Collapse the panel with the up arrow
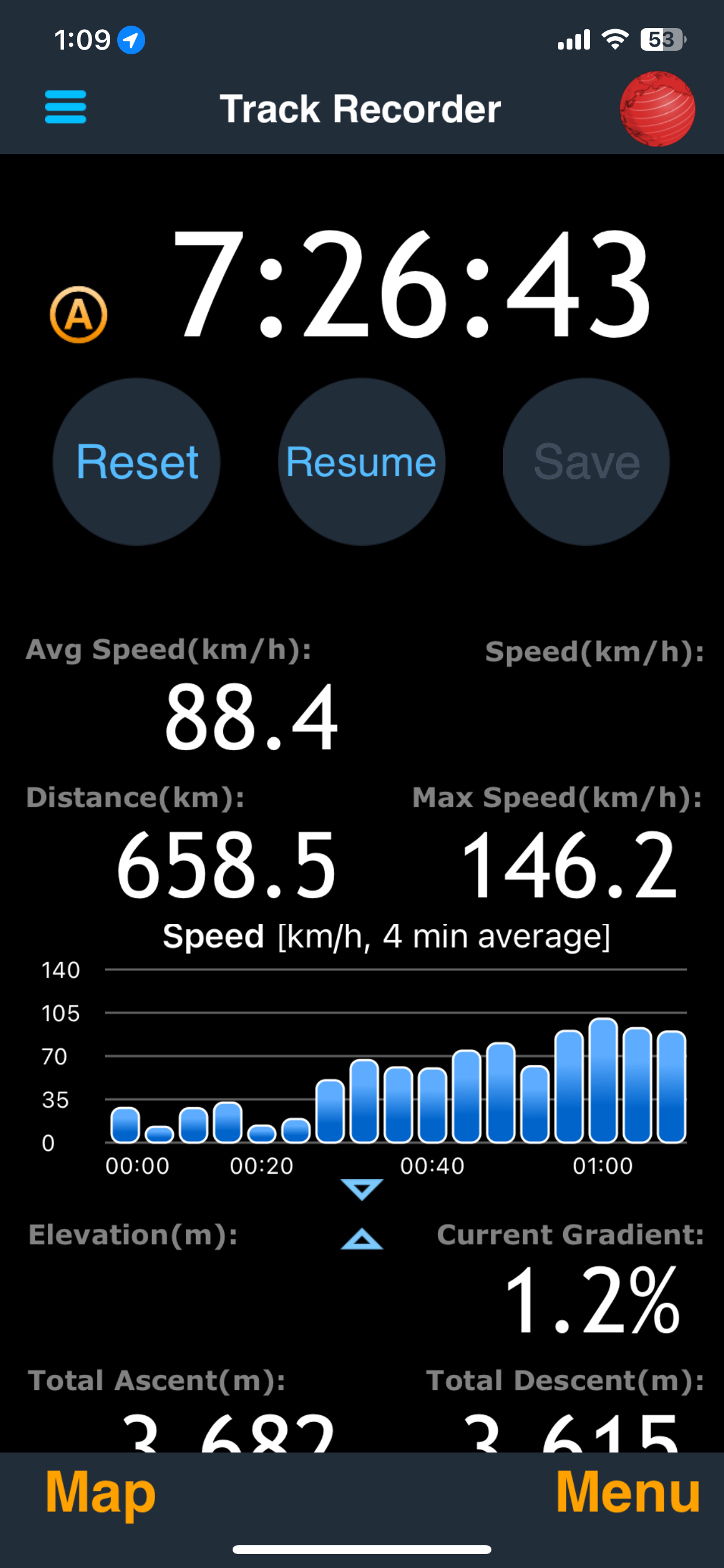 click(361, 1238)
